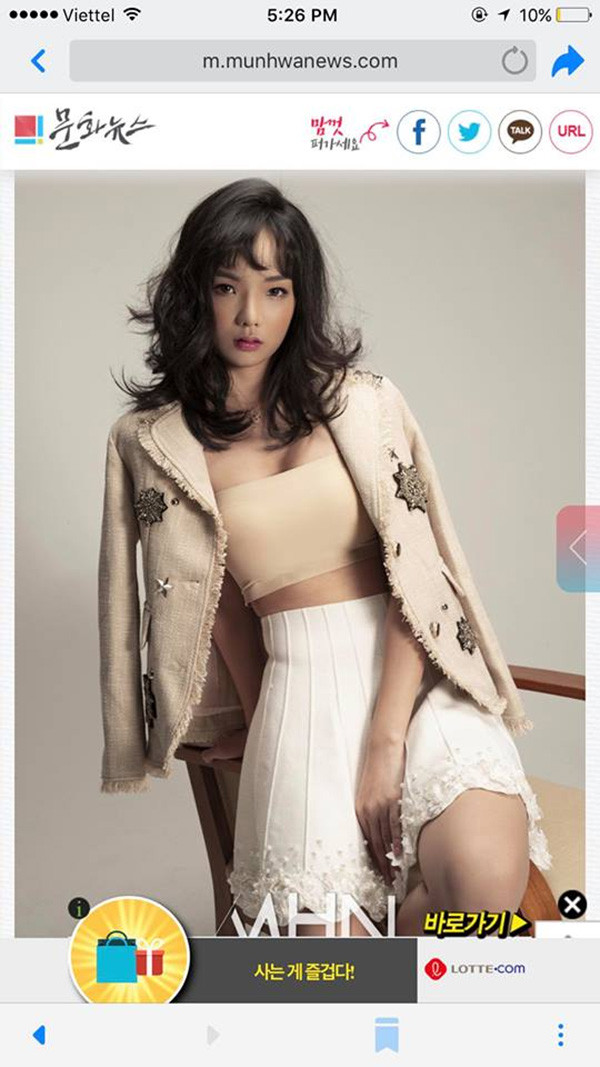This screenshot has height=1067, width=600.
Task: Close the Lotte.com ad banner
Action: point(572,906)
